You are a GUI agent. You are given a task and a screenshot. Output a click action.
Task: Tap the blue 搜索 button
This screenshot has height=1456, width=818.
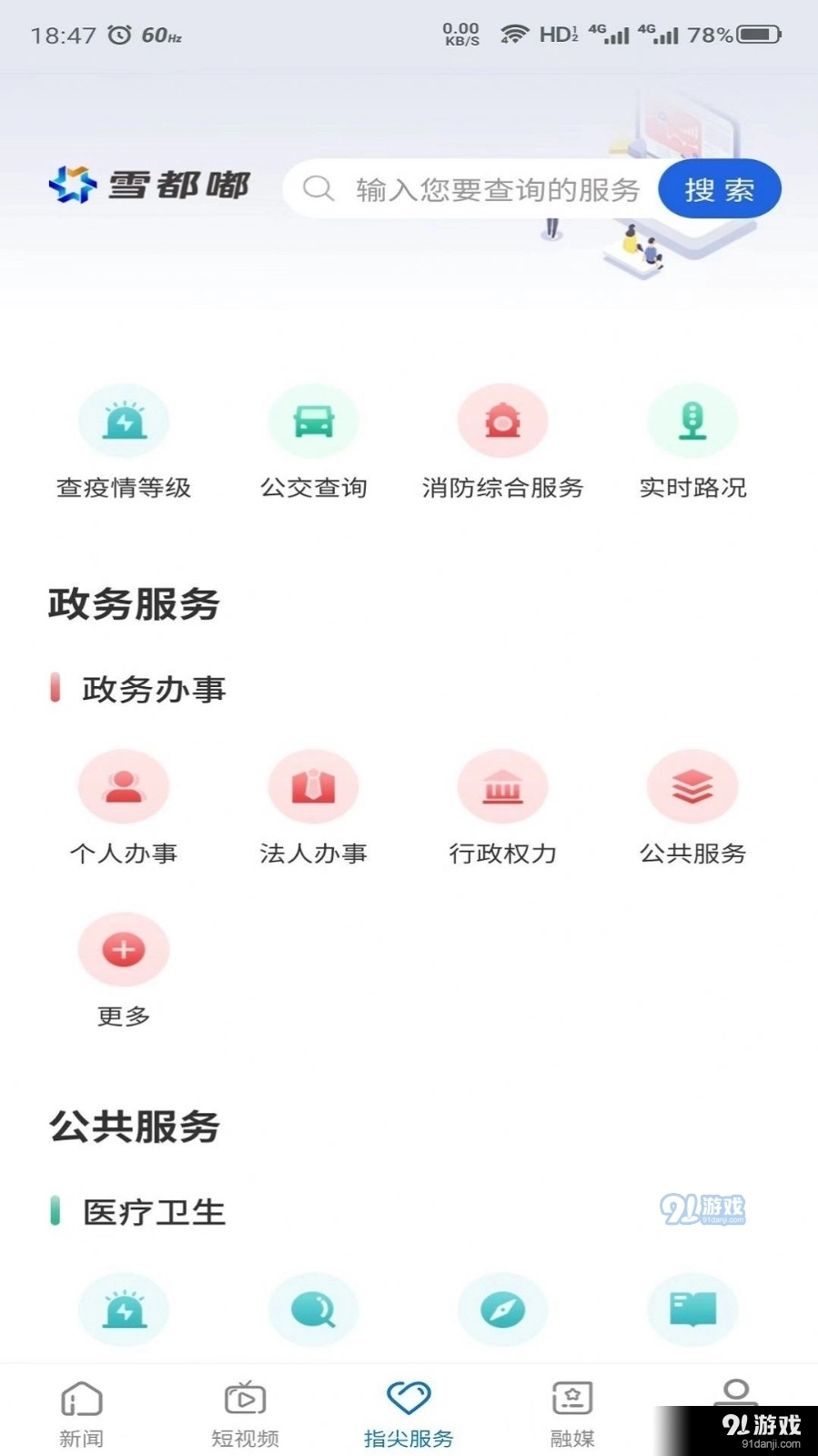click(719, 189)
